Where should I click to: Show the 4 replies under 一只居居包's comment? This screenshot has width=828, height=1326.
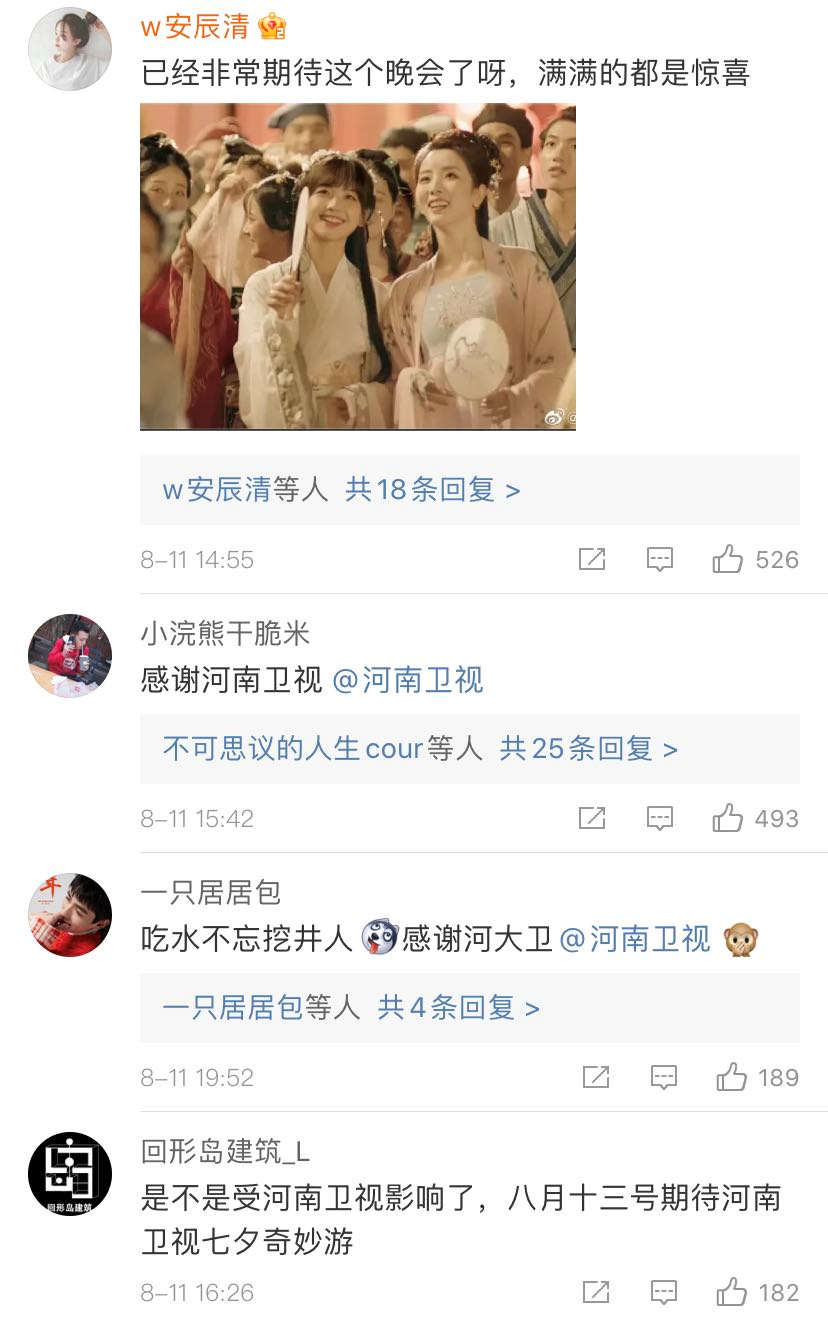click(458, 1007)
